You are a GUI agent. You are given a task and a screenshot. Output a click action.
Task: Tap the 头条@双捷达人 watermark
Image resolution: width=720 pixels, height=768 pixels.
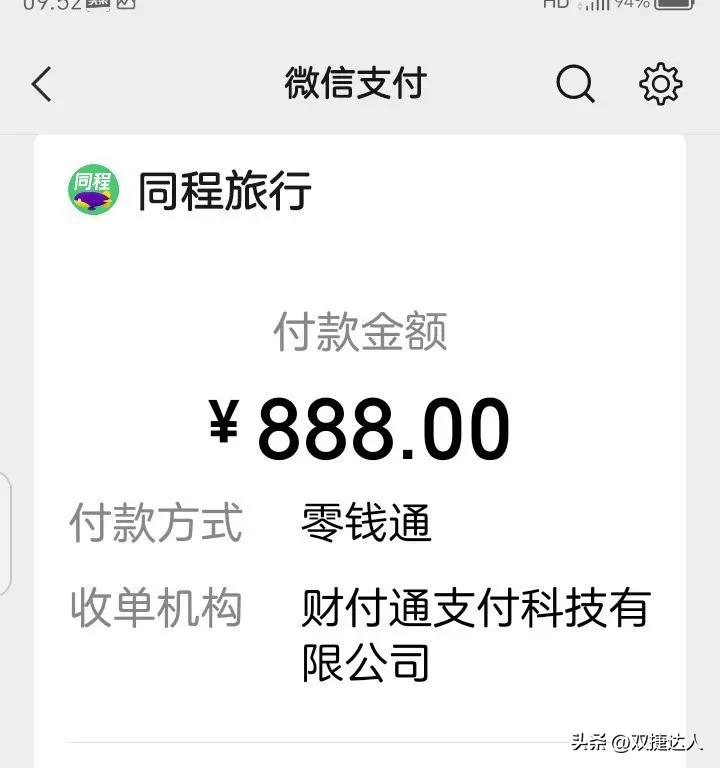click(640, 745)
